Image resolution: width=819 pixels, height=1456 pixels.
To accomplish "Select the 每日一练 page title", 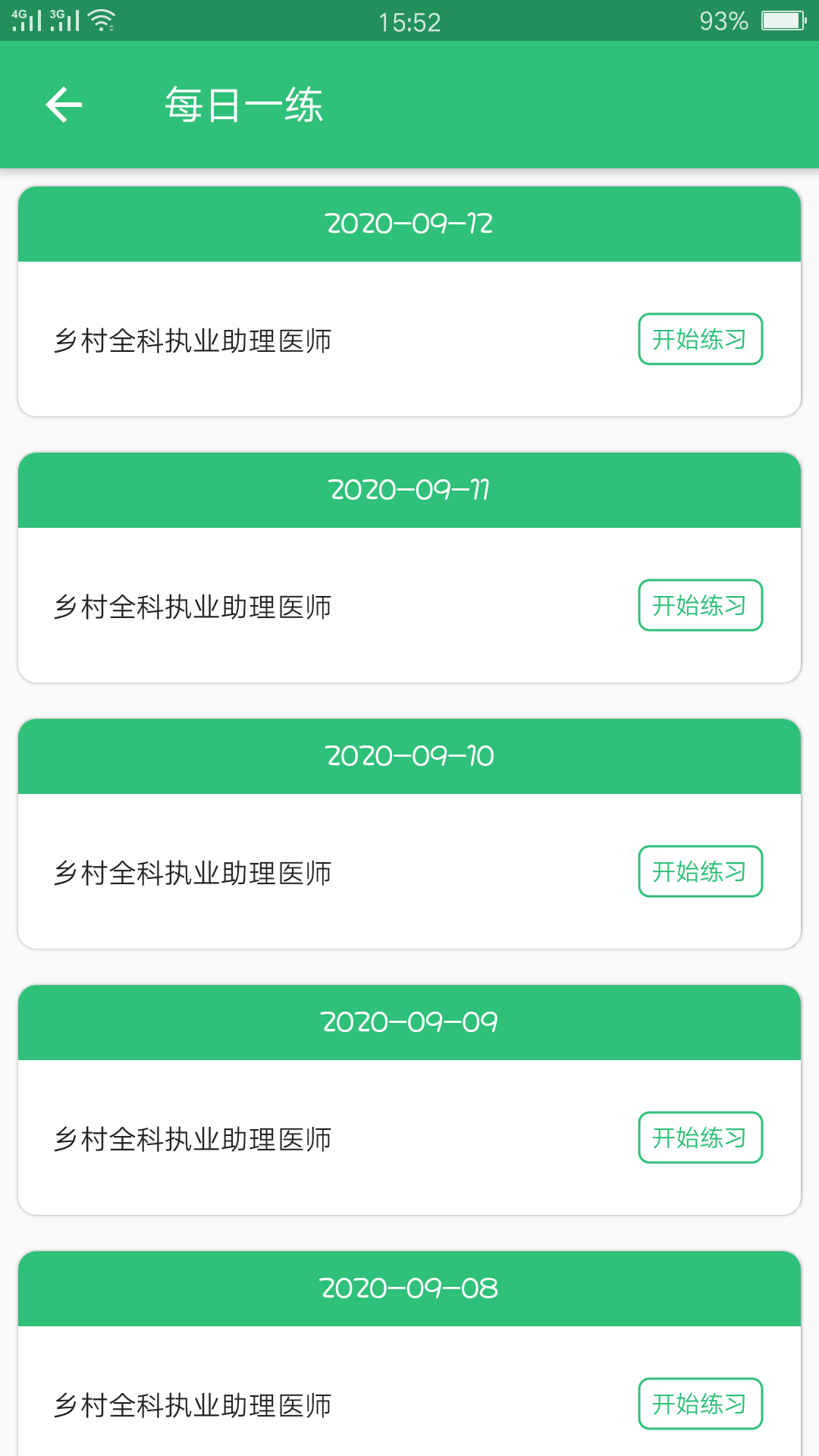I will coord(244,105).
